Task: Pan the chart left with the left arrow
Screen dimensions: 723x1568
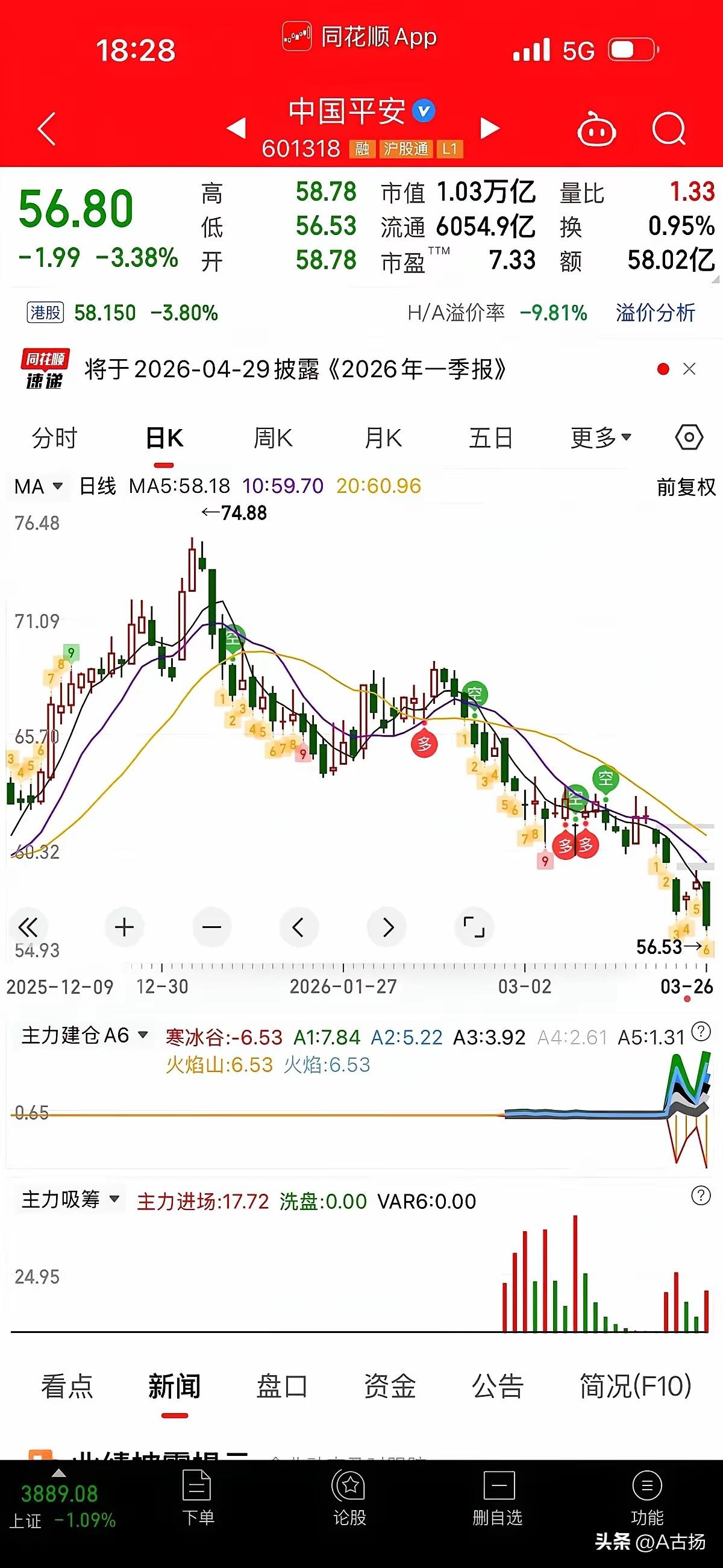Action: [x=299, y=927]
